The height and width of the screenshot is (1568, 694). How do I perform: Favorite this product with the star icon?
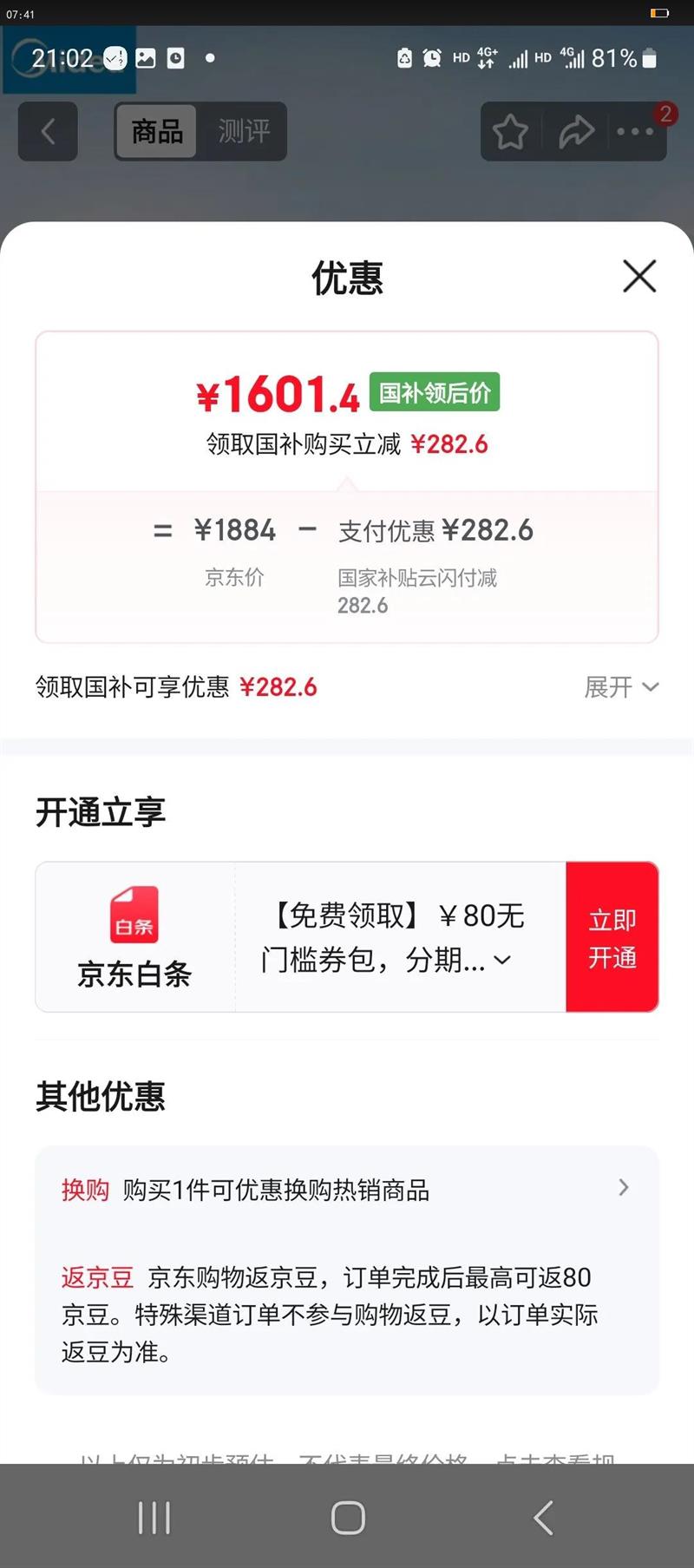[x=510, y=132]
